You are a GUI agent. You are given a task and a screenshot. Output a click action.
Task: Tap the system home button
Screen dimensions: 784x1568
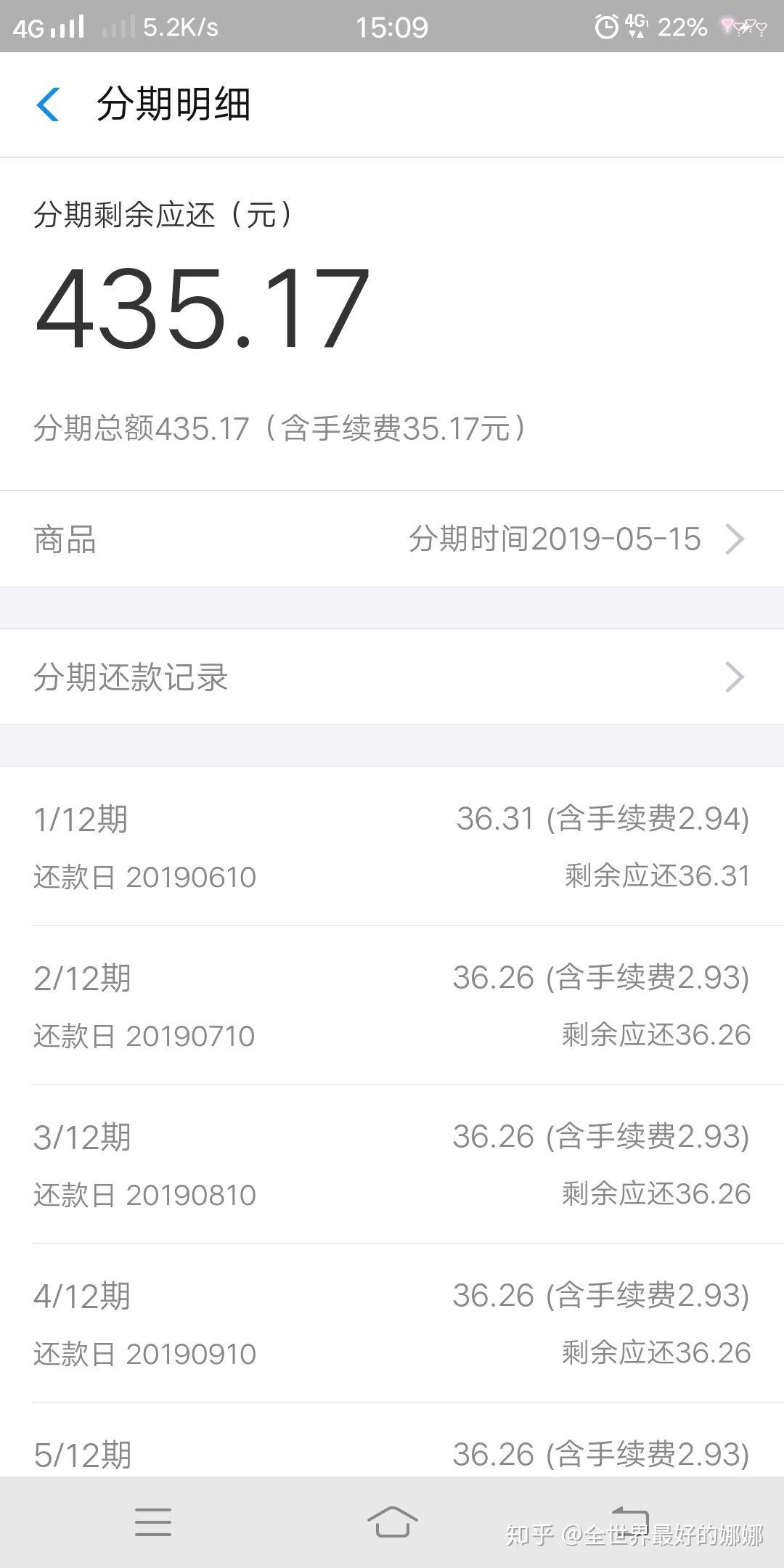pos(392,1522)
